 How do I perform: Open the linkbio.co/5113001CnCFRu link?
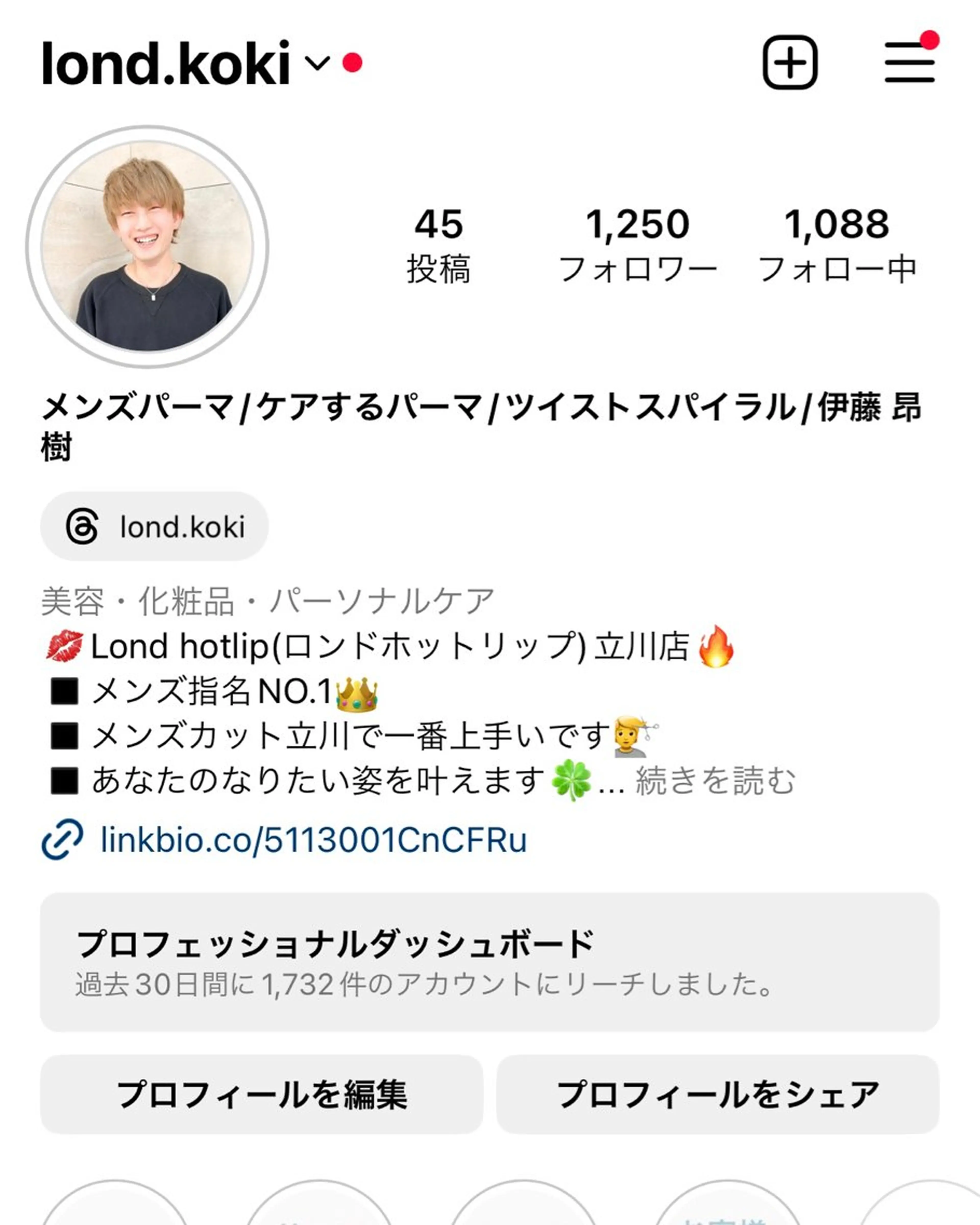click(314, 840)
